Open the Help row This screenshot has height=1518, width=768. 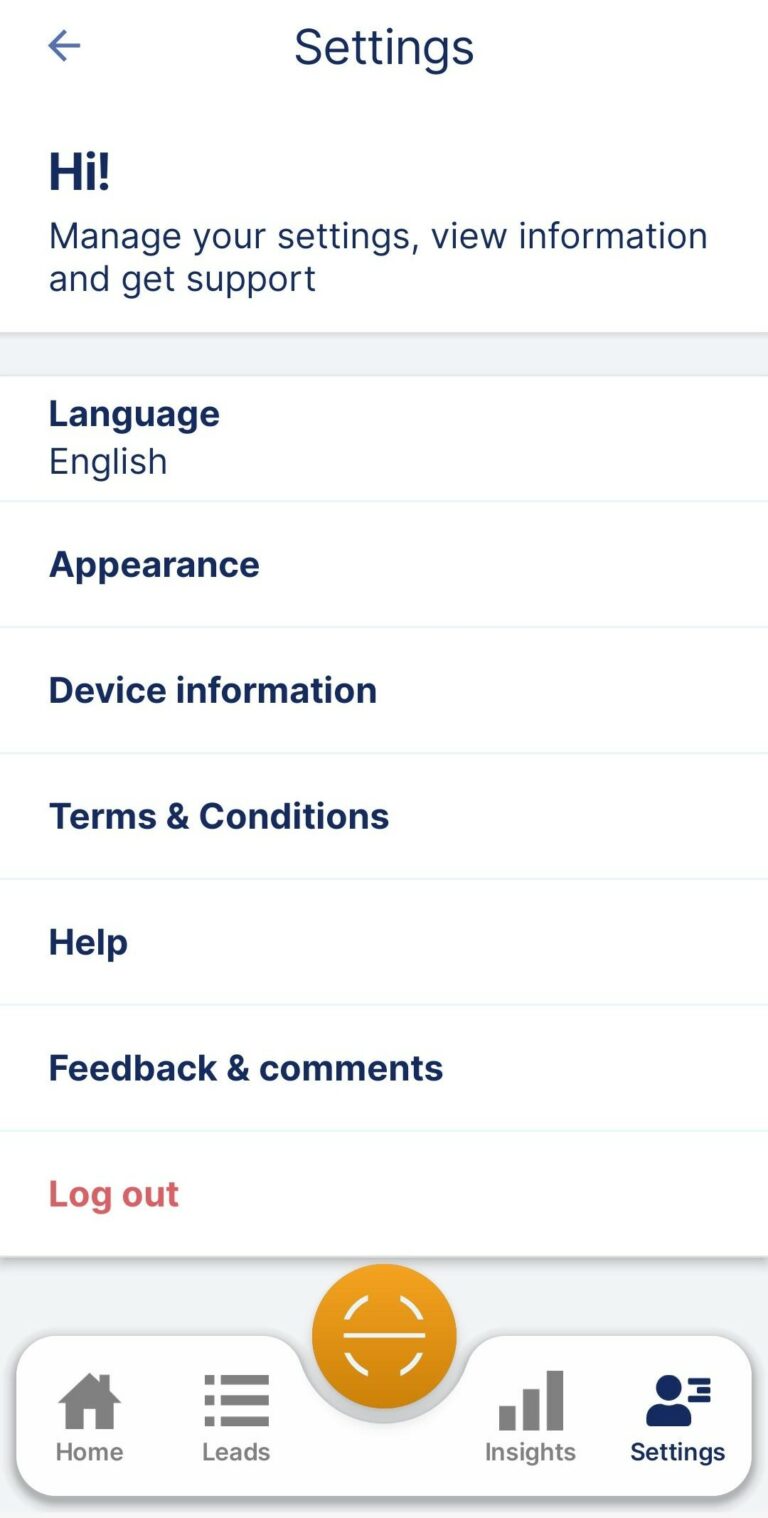(x=384, y=942)
